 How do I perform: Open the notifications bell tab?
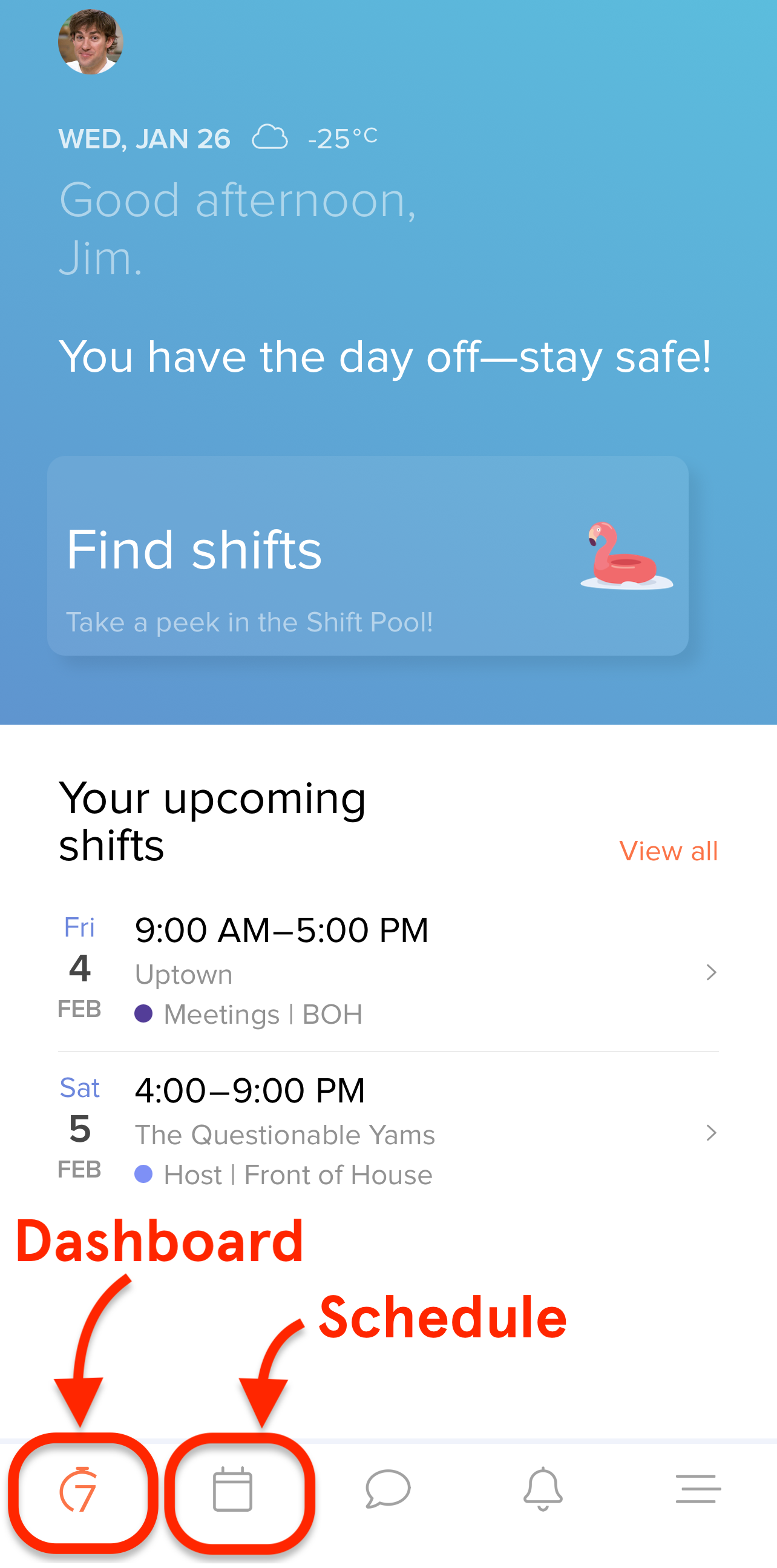point(543,1489)
